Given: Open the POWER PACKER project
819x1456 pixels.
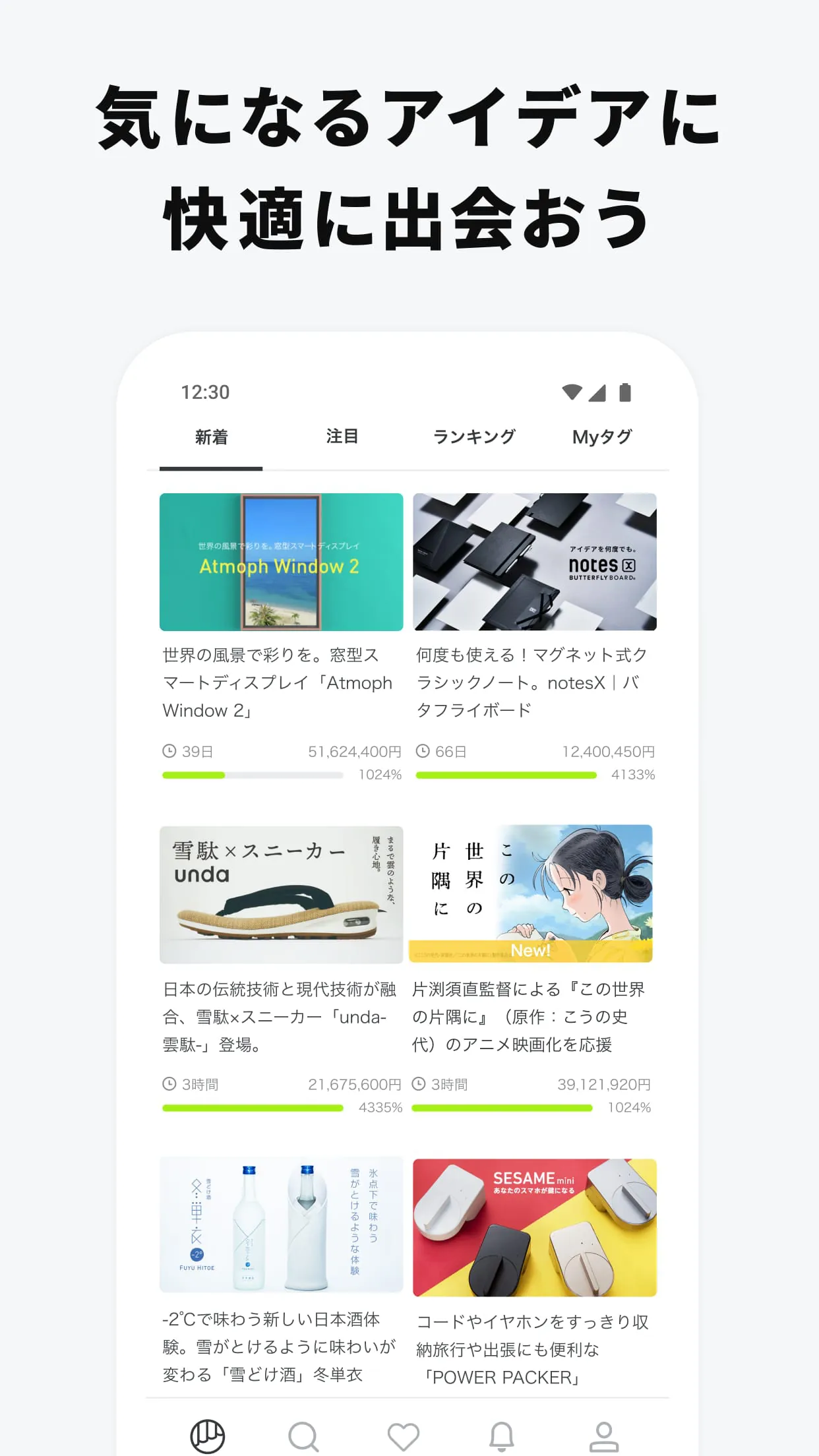Looking at the screenshot, I should (x=531, y=1349).
